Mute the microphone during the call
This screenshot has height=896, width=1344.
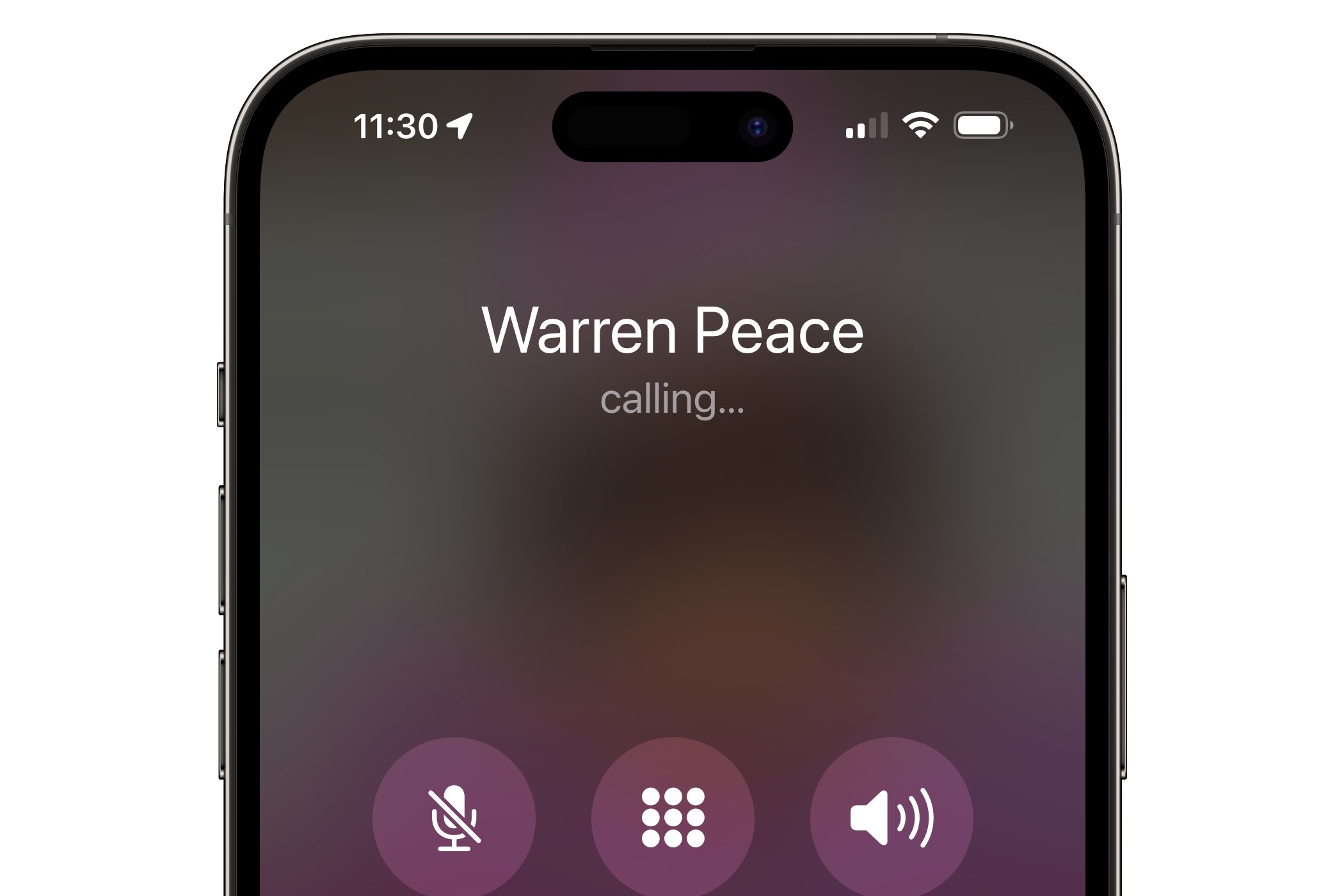pyautogui.click(x=454, y=817)
